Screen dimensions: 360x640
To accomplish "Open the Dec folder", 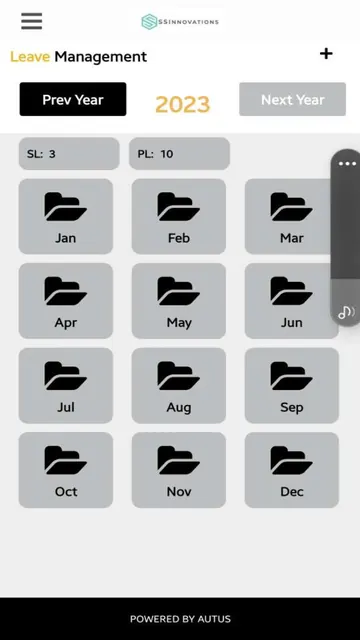I will [292, 470].
